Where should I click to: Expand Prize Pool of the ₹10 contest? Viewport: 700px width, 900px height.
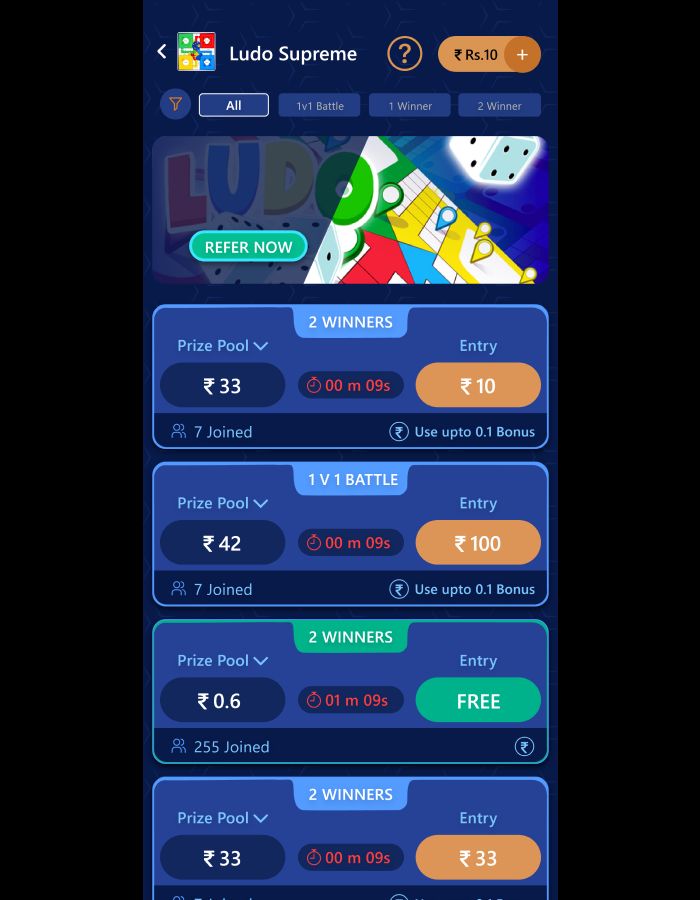point(223,346)
